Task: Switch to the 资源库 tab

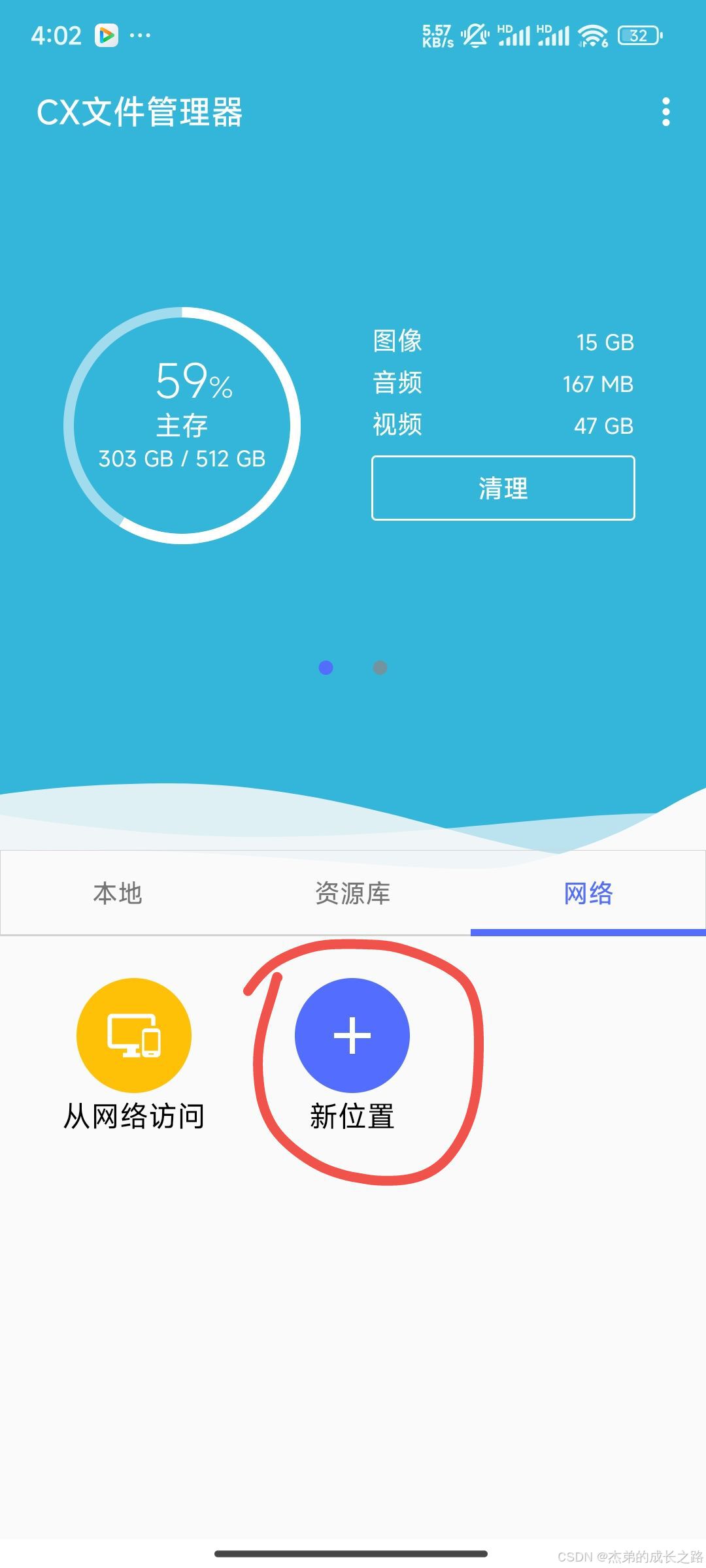Action: (353, 893)
